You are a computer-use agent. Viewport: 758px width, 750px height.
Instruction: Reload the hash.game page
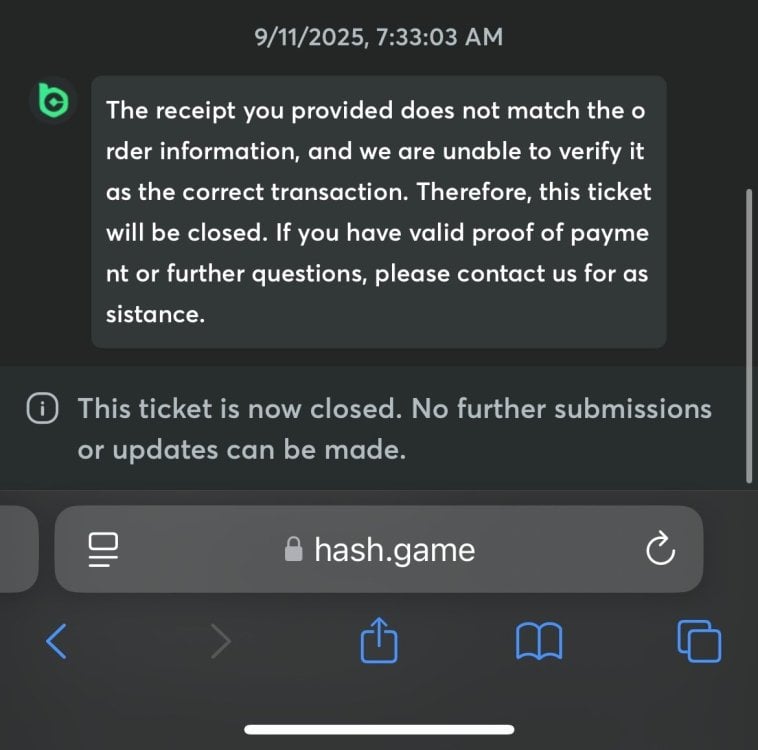(660, 549)
